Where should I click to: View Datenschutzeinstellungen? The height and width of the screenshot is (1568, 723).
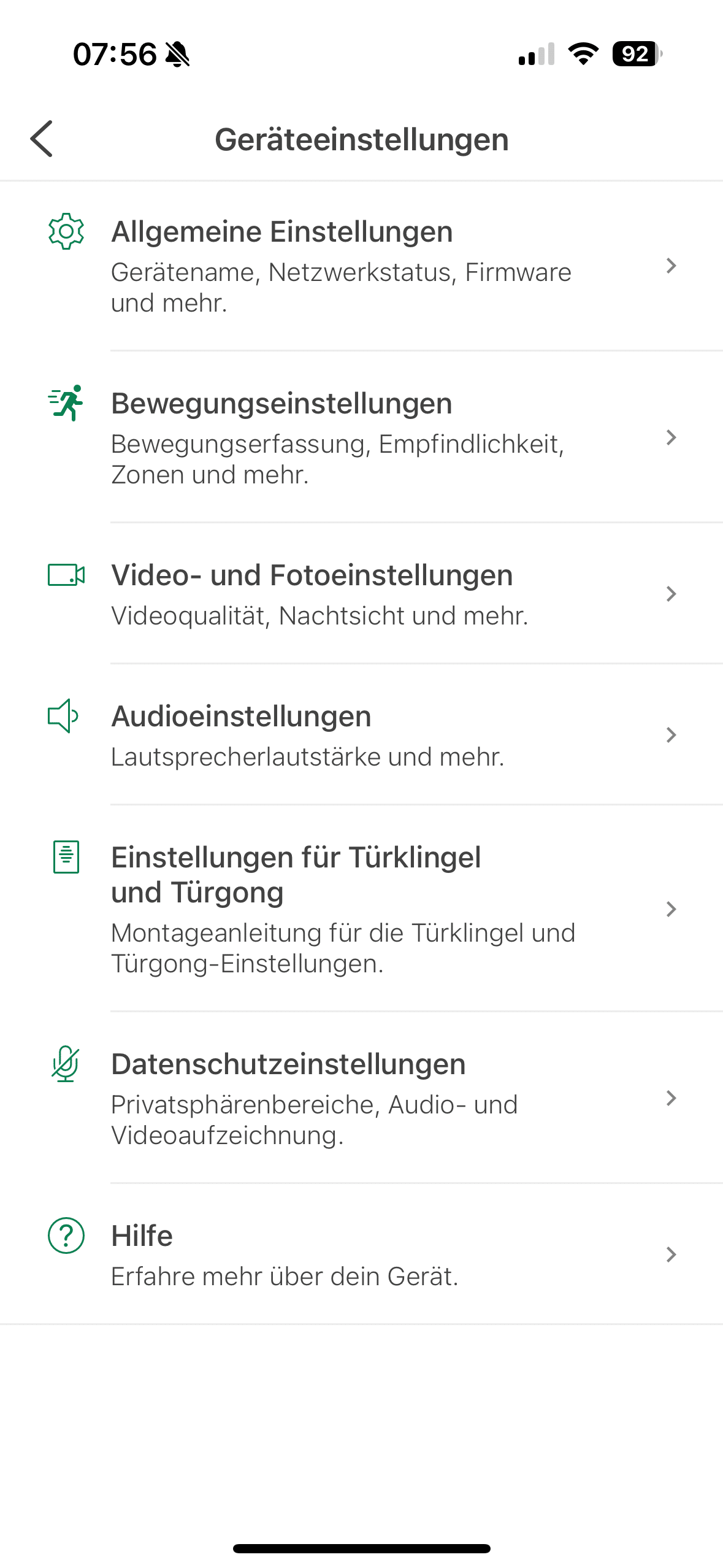[x=361, y=1098]
